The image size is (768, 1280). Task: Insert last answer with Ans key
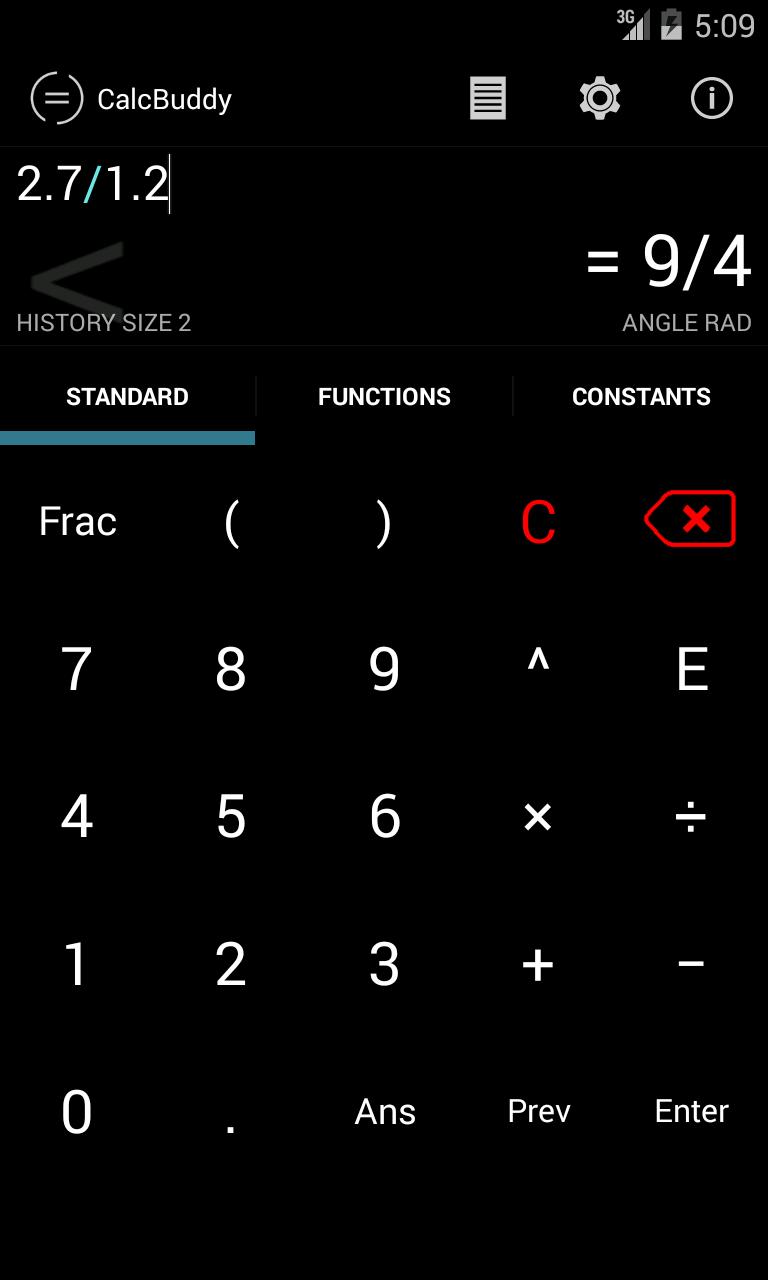tap(384, 1111)
